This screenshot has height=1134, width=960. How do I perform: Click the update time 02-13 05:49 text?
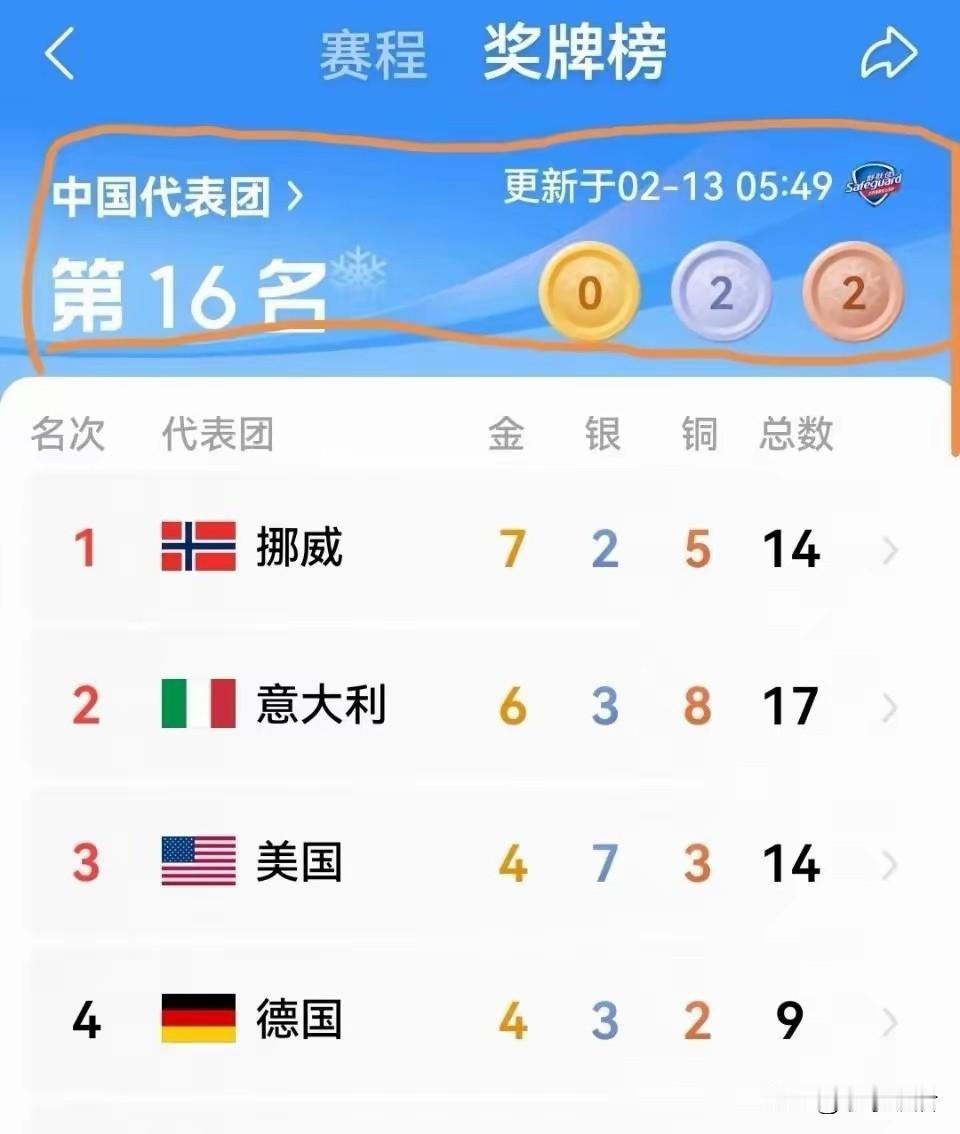pyautogui.click(x=668, y=185)
